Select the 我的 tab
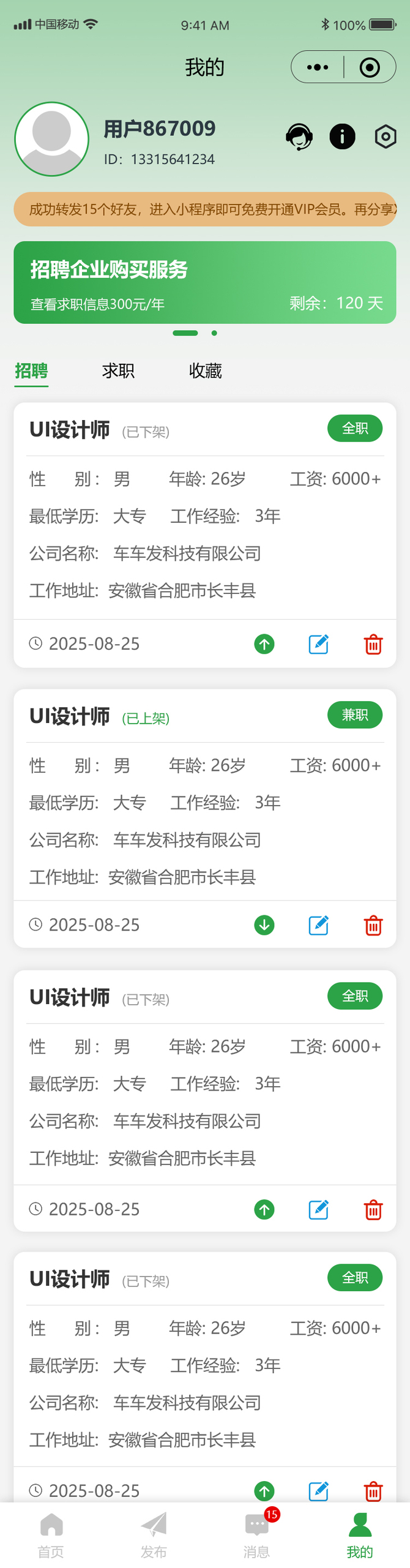410x1568 pixels. 359,1534
